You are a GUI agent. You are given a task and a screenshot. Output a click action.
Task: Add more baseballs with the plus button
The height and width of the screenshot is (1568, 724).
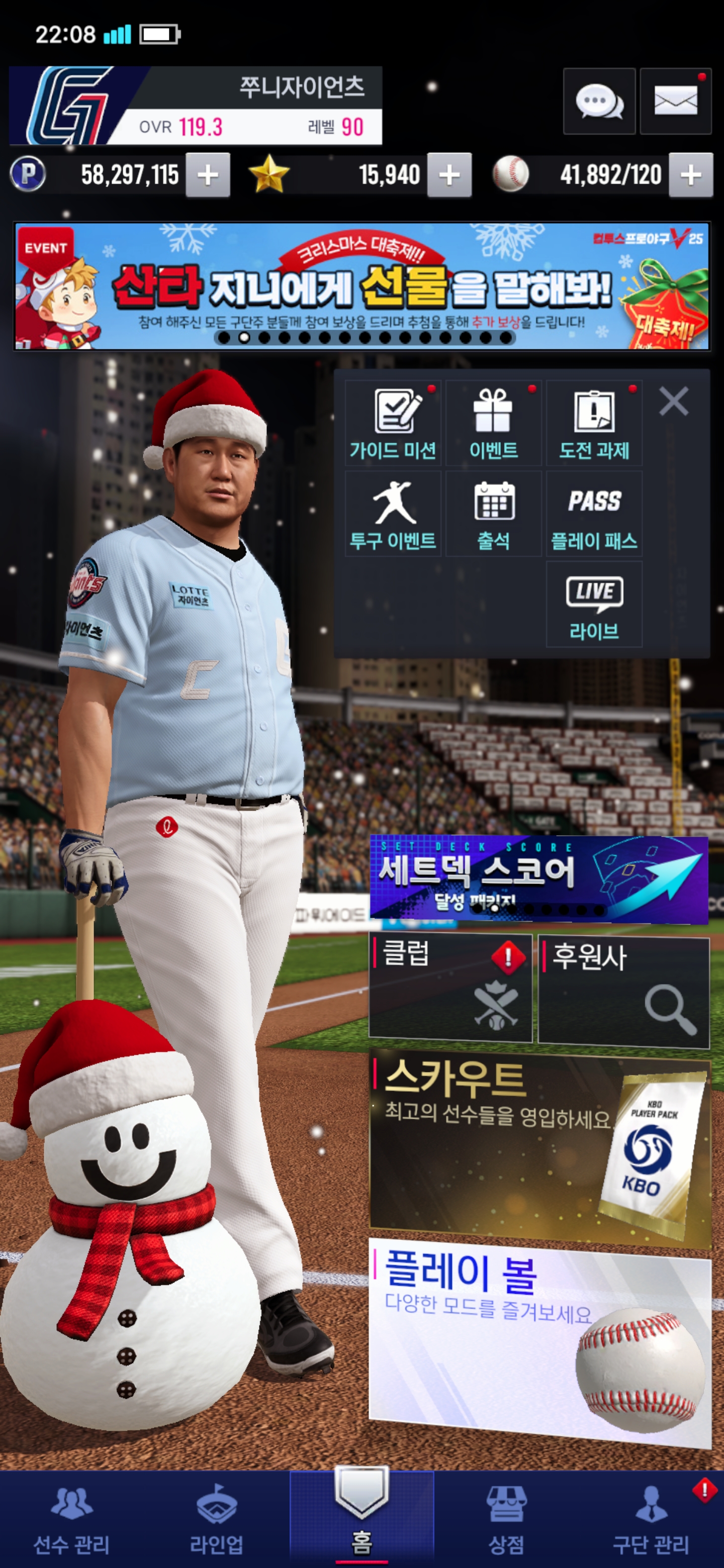point(690,175)
